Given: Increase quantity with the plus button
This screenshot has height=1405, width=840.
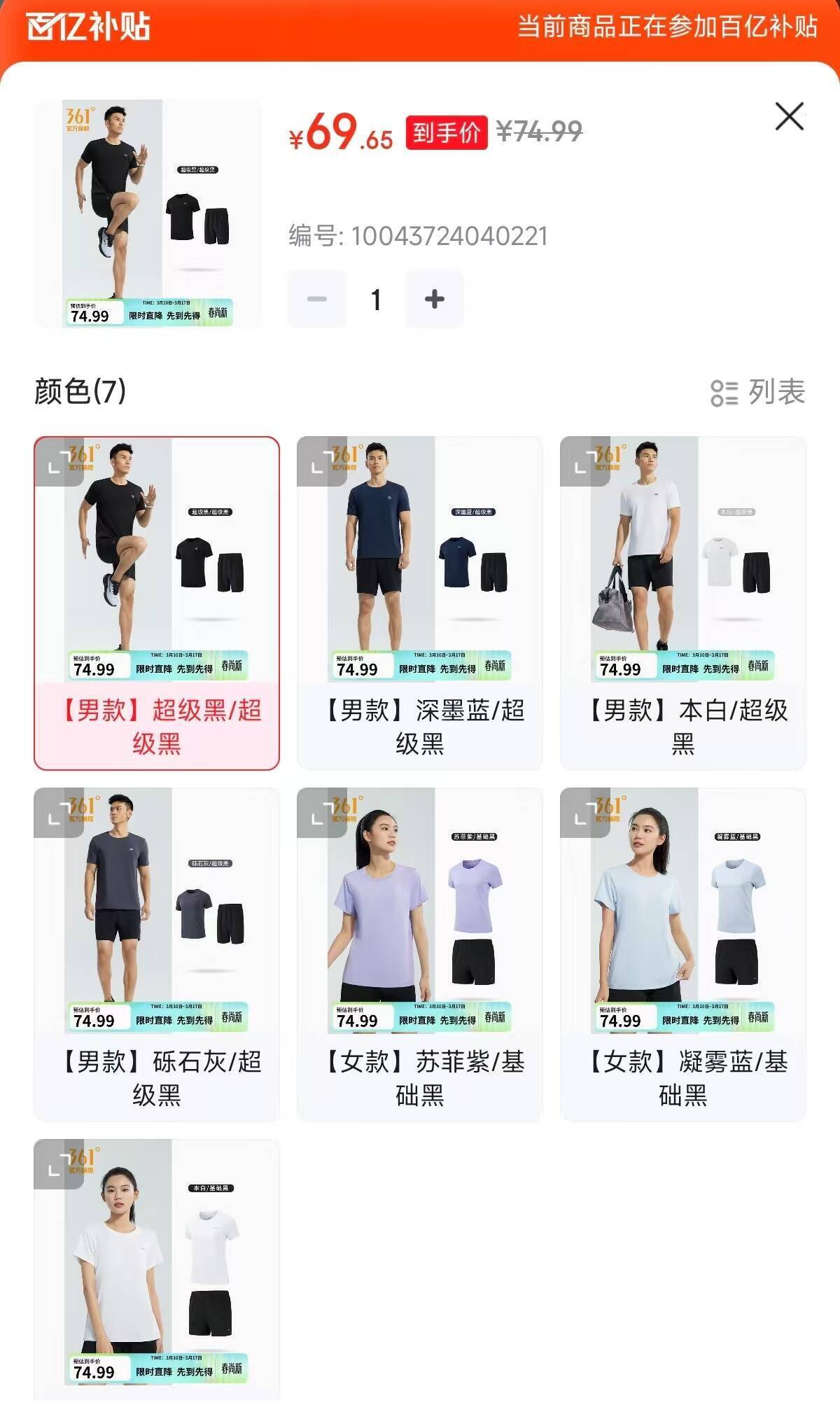Looking at the screenshot, I should 434,299.
